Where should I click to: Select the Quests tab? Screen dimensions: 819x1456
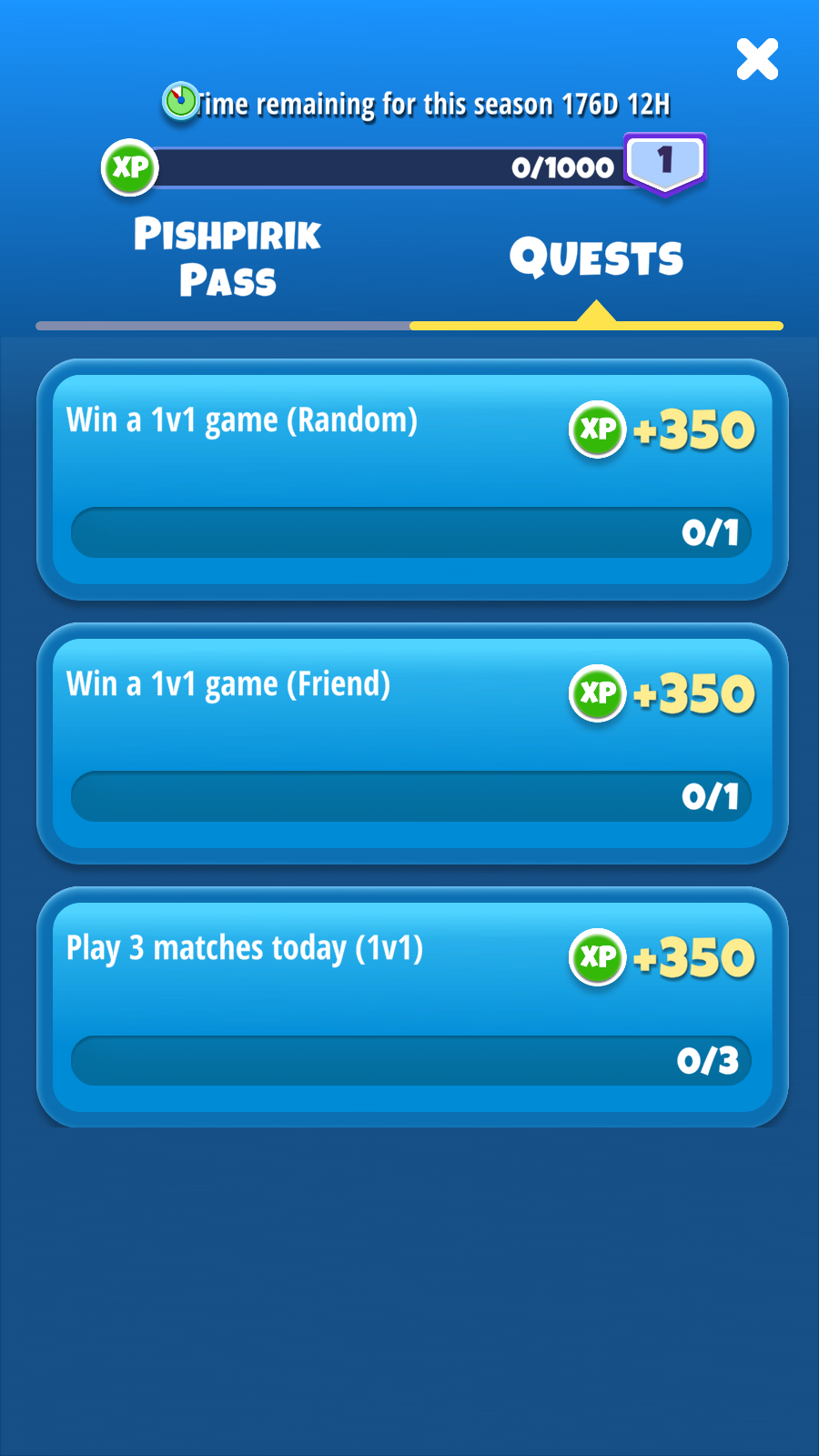click(x=596, y=258)
